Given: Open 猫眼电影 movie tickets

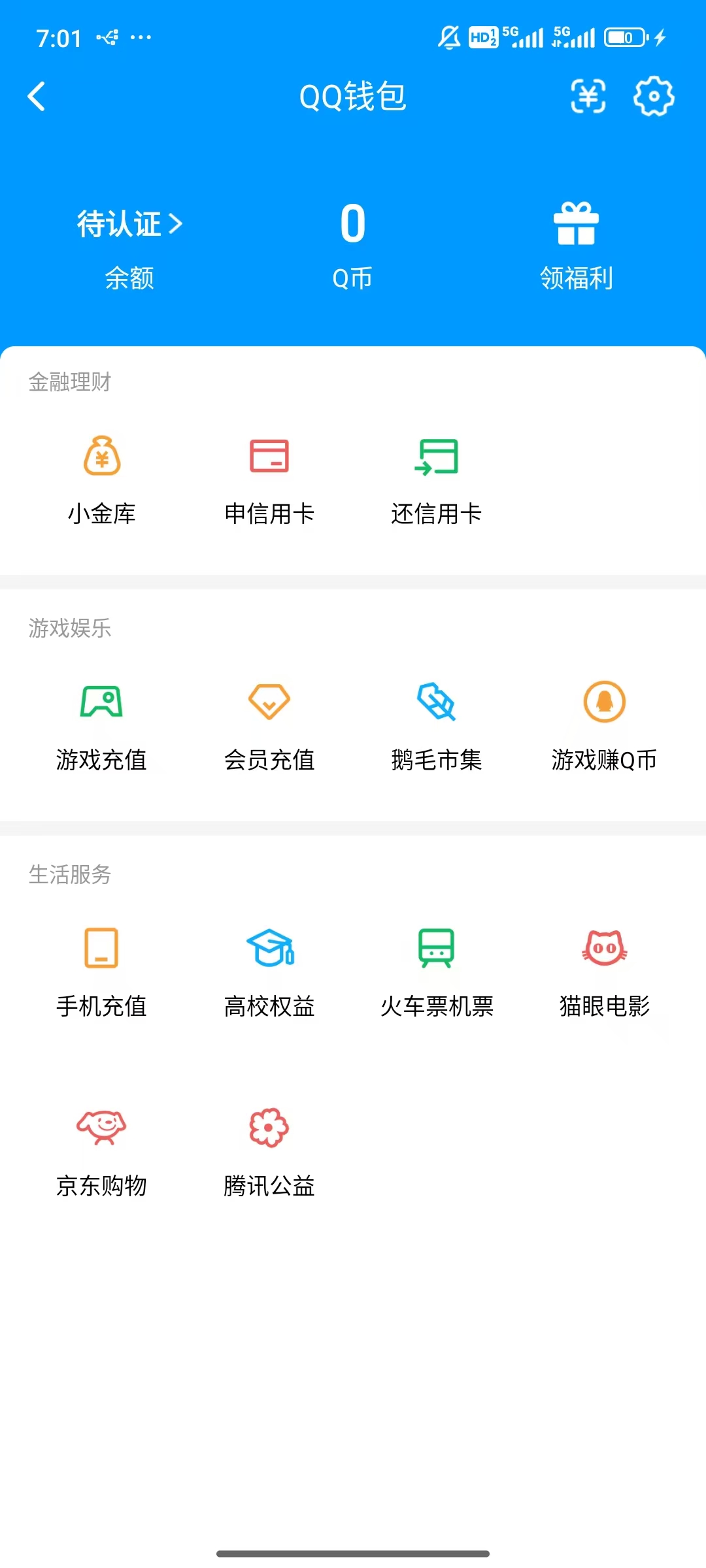Looking at the screenshot, I should tap(604, 973).
